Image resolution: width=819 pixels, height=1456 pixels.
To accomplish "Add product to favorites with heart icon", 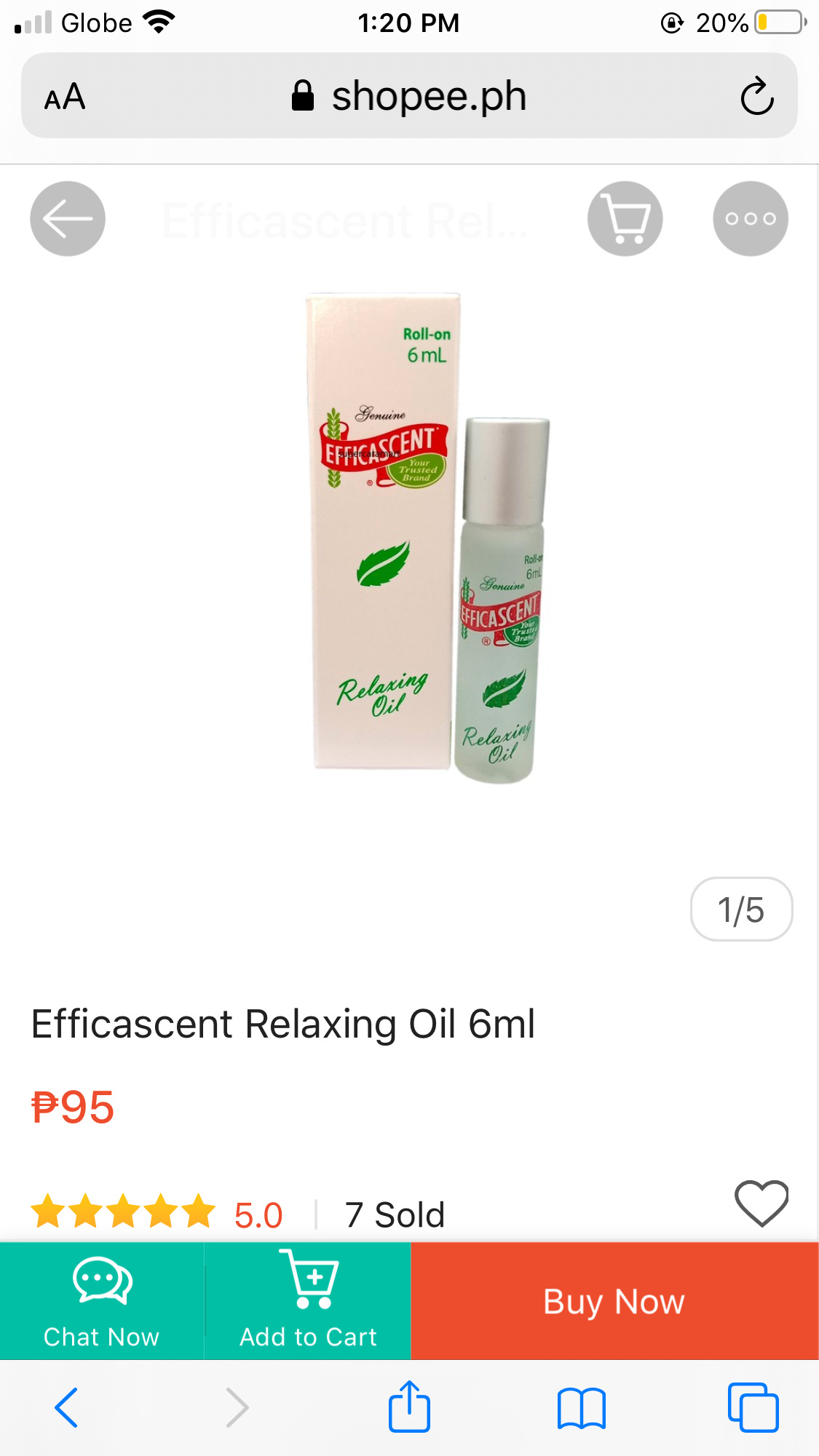I will coord(761,1203).
